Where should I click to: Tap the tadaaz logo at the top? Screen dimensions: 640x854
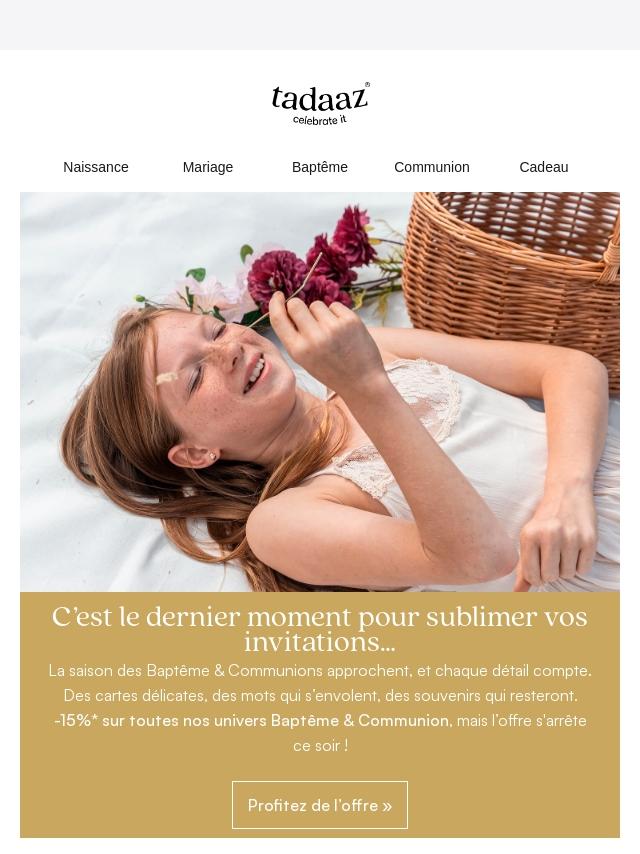[x=320, y=103]
